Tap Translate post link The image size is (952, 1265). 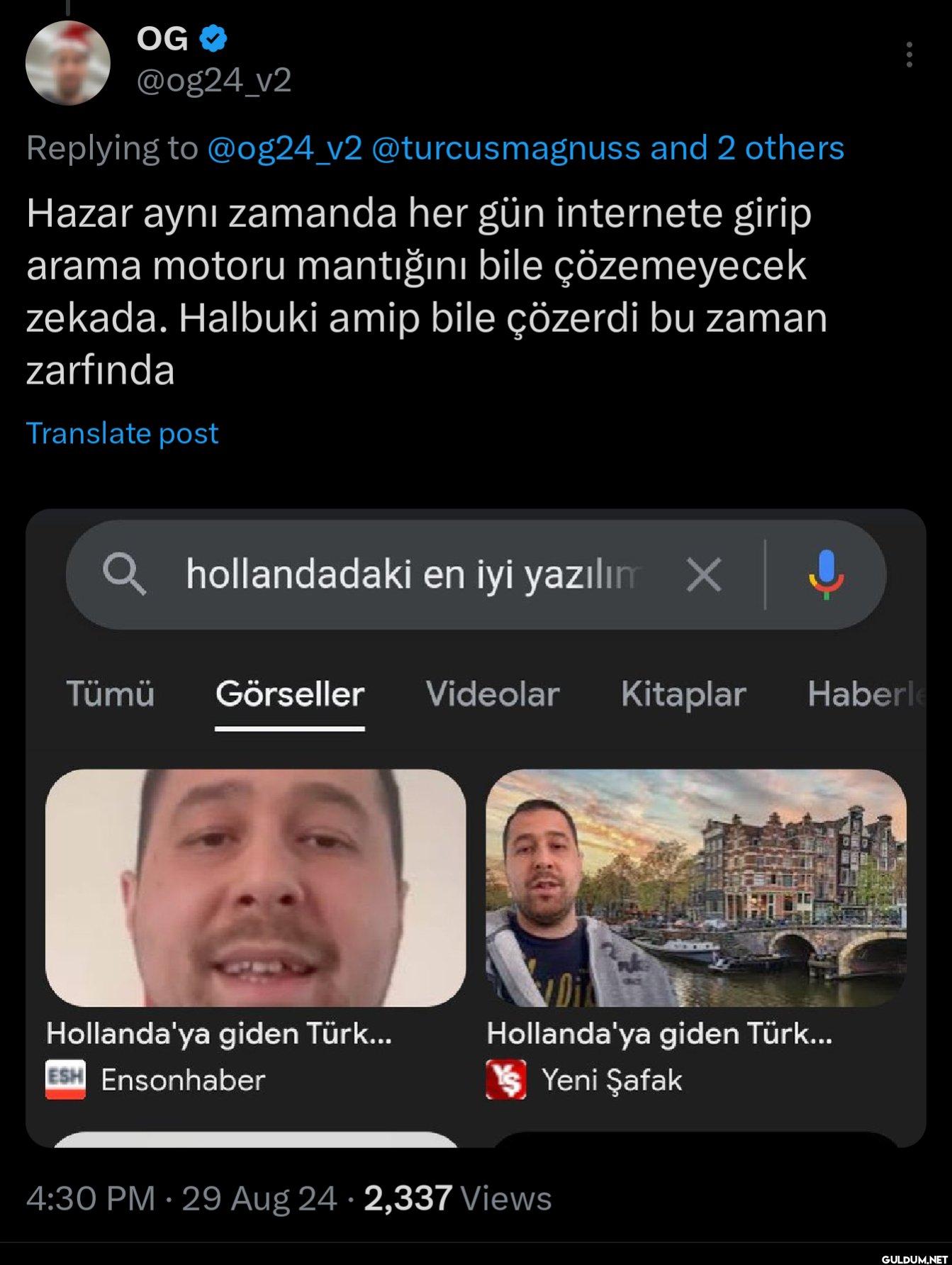point(122,433)
